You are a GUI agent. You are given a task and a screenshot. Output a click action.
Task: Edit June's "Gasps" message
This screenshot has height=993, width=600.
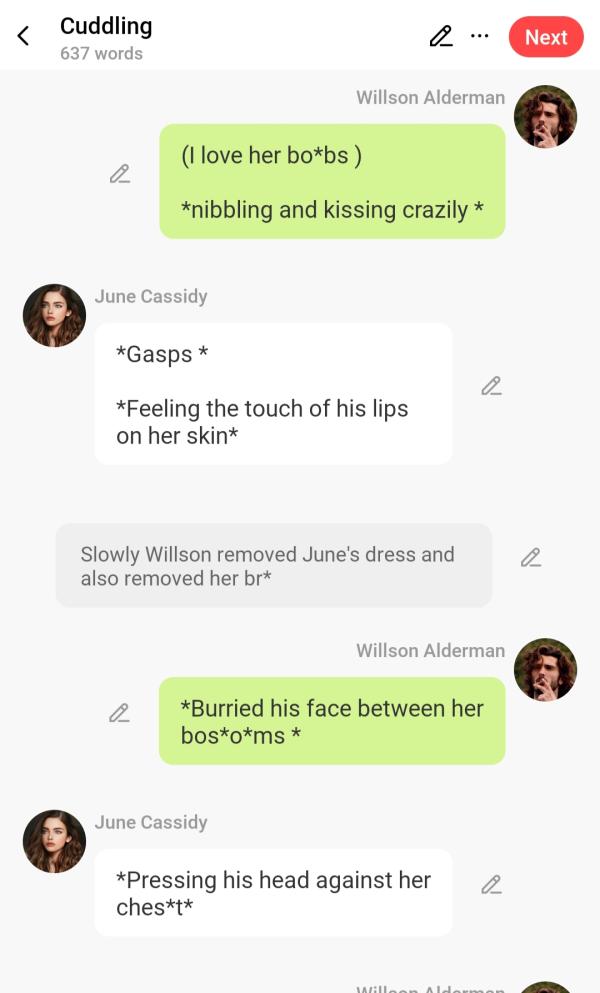(x=491, y=386)
